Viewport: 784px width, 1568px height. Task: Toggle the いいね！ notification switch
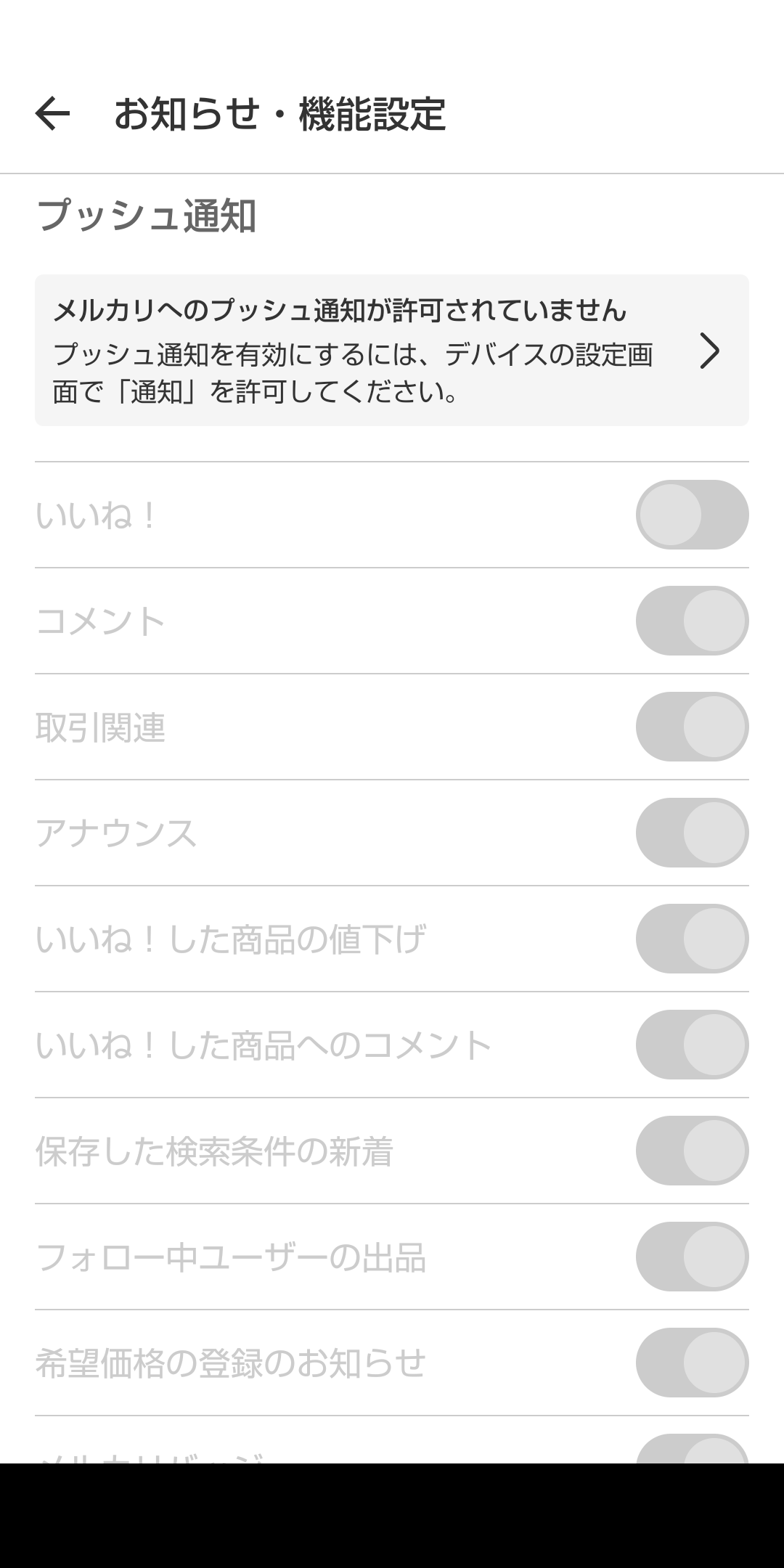(x=693, y=515)
